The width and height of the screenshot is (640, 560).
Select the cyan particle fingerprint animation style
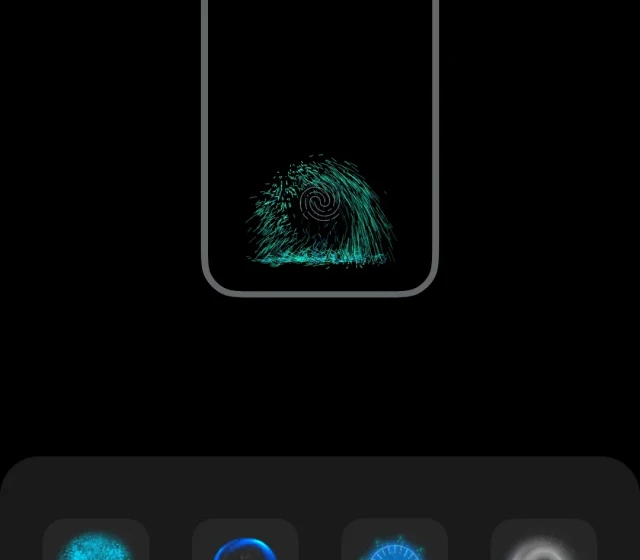pos(96,541)
